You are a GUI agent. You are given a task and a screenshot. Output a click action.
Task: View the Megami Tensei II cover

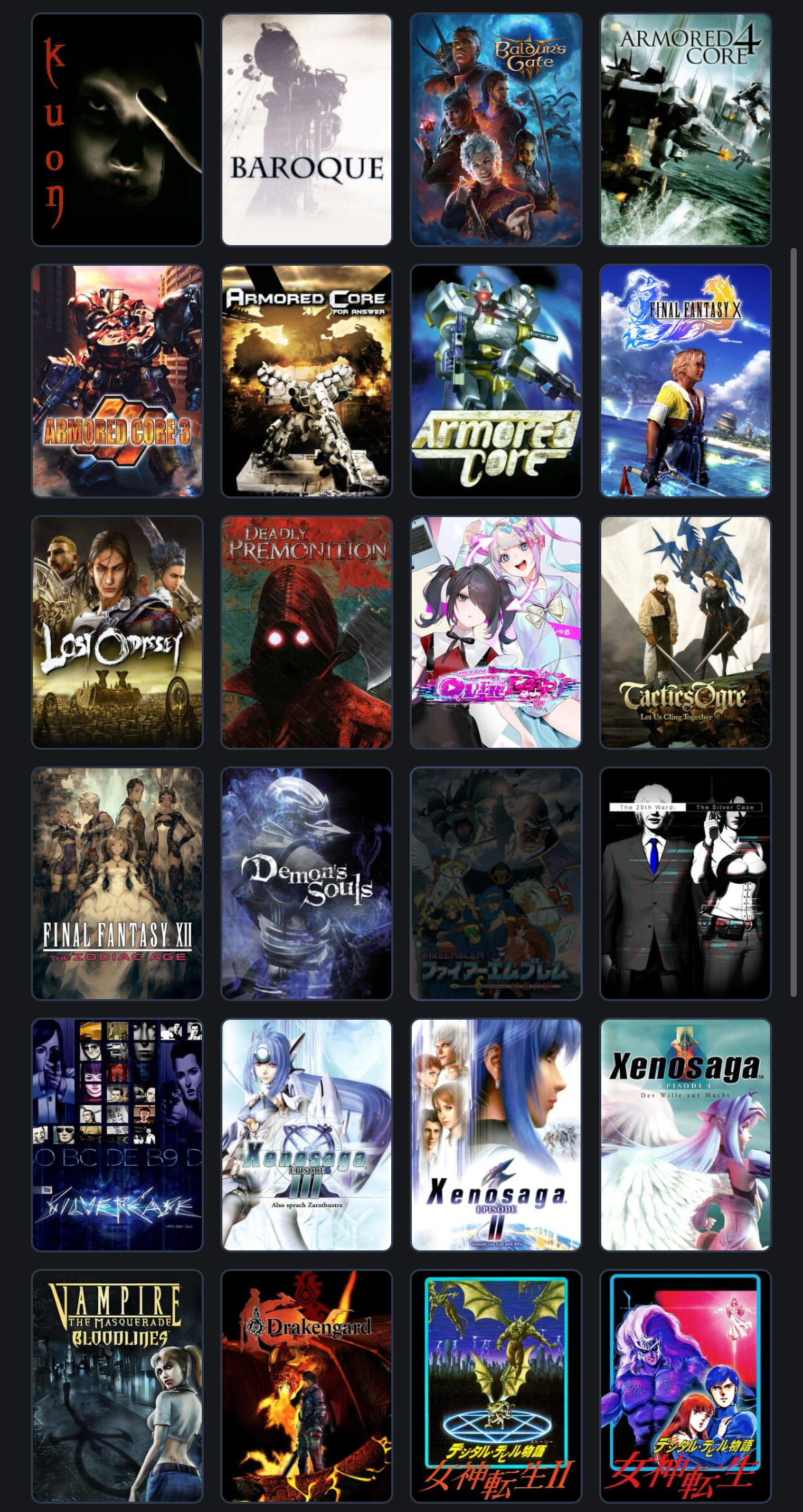click(x=496, y=1386)
